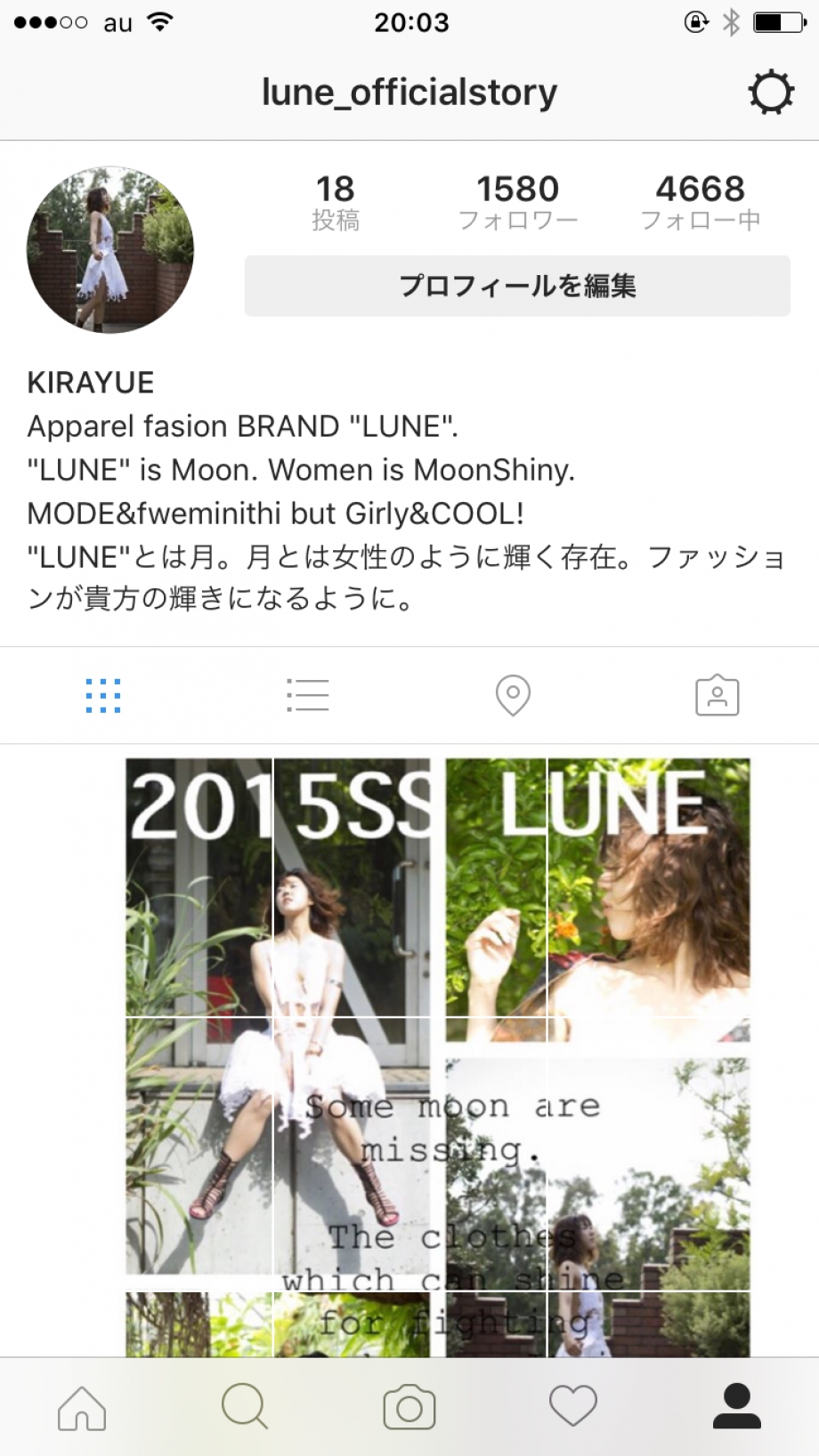The image size is (819, 1456).
Task: View the 4668 フォロー中 list
Action: click(x=701, y=202)
